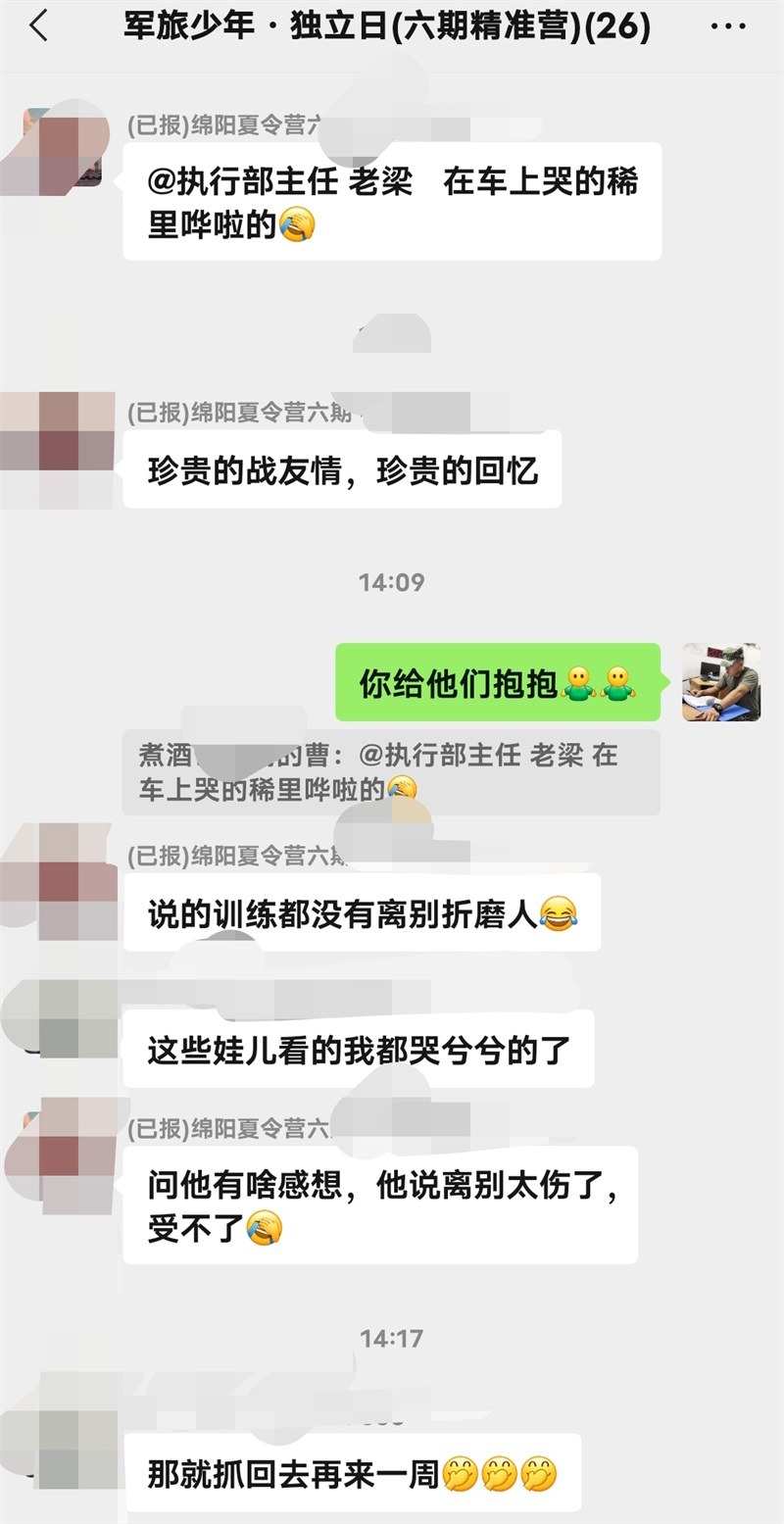Tap the back arrow to exit the chat
This screenshot has width=784, height=1524.
point(39,27)
